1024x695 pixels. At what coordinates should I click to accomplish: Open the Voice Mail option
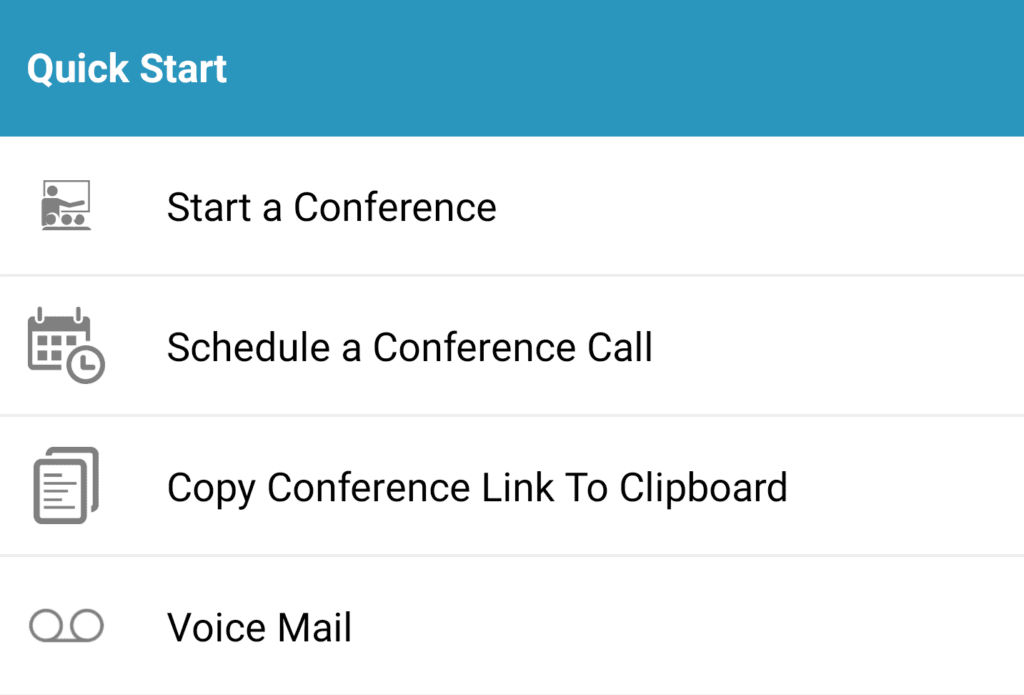coord(259,628)
